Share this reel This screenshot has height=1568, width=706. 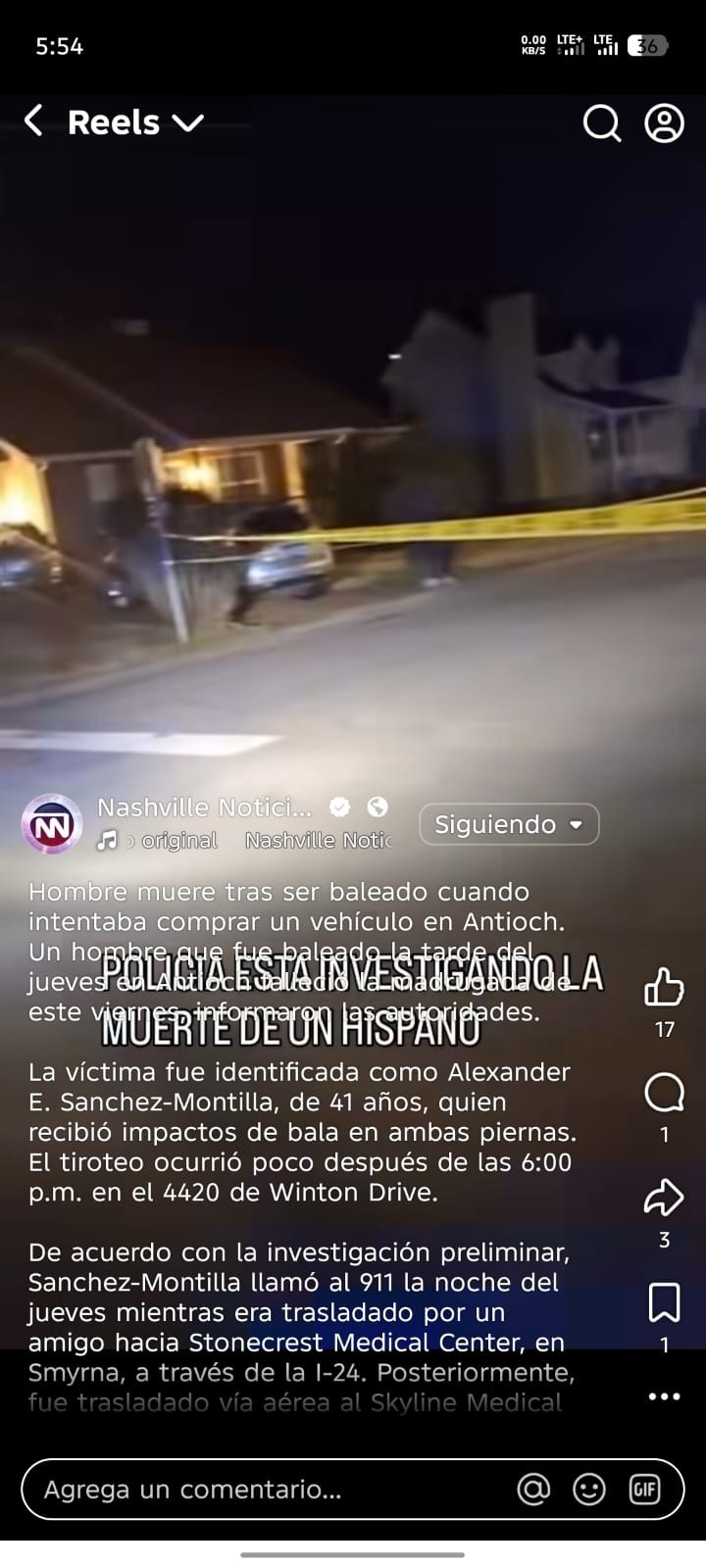point(664,1197)
